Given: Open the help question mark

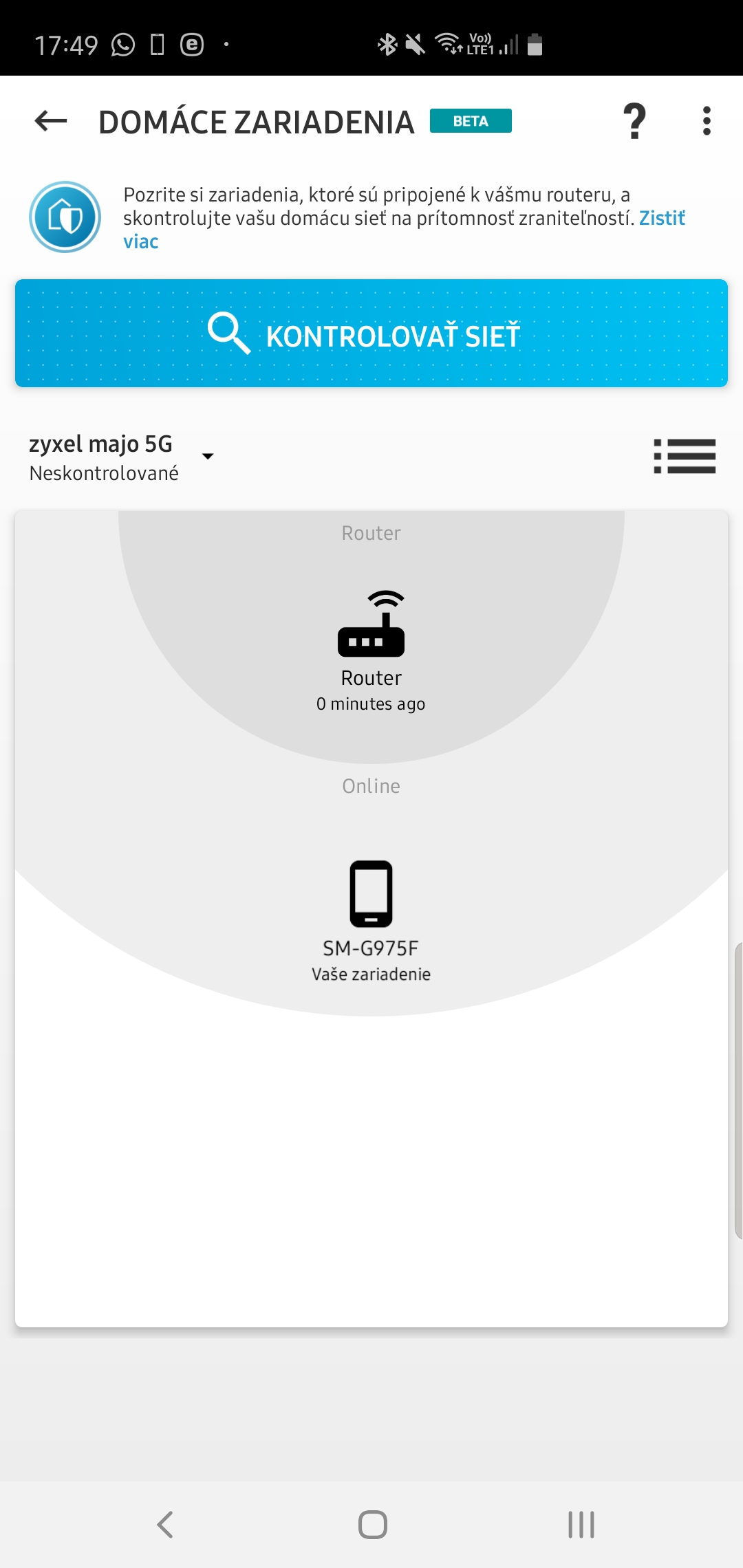Looking at the screenshot, I should click(634, 121).
